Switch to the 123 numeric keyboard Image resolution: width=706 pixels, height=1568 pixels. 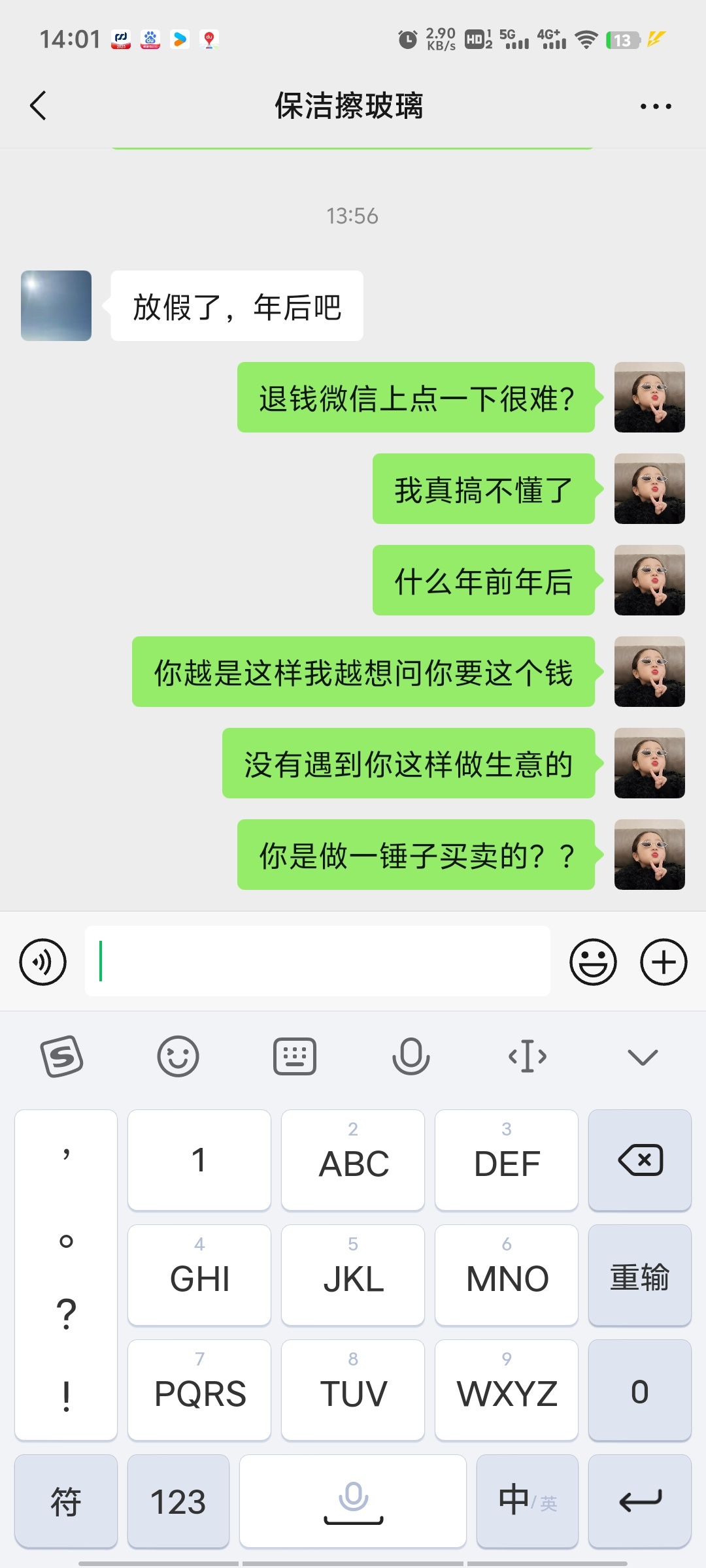(x=178, y=1501)
